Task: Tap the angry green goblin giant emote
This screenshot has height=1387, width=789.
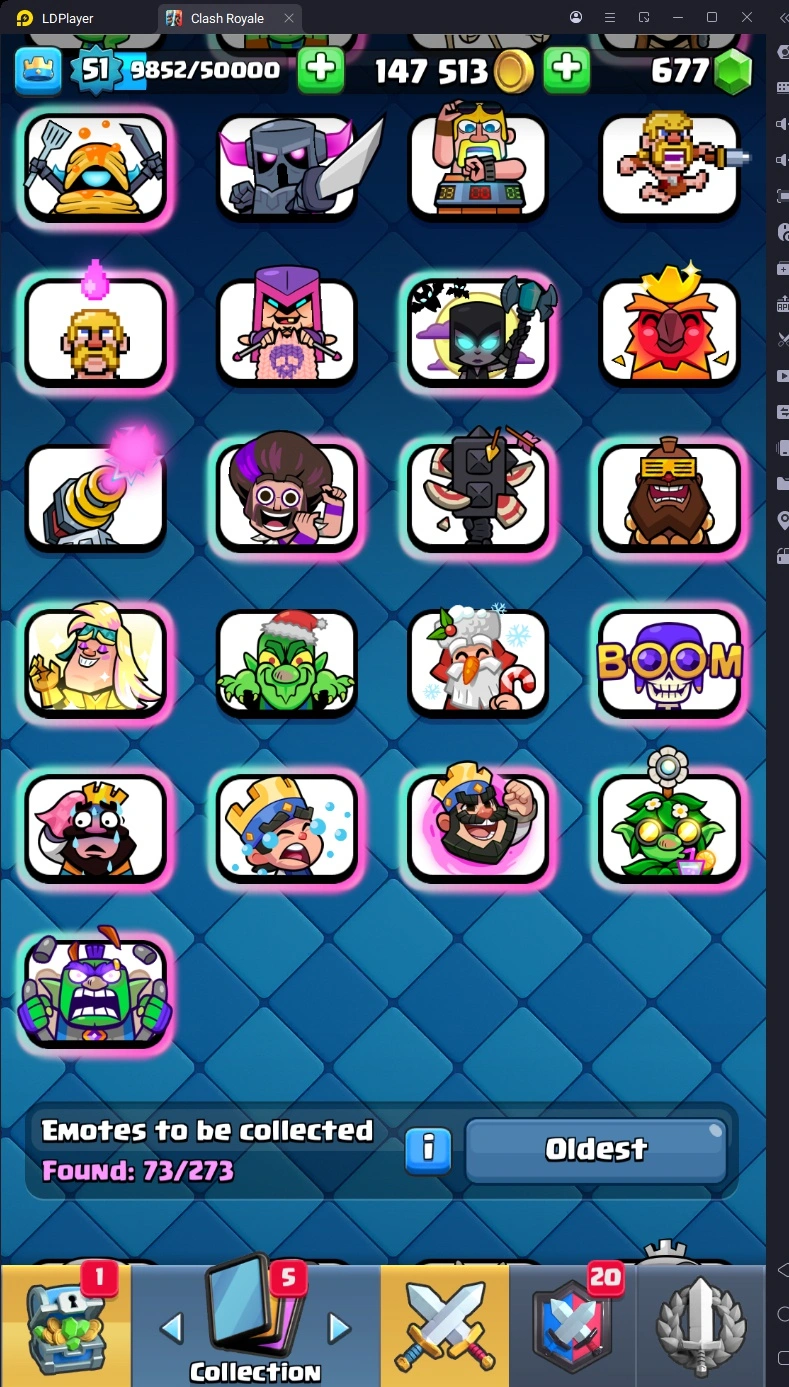Action: (95, 992)
